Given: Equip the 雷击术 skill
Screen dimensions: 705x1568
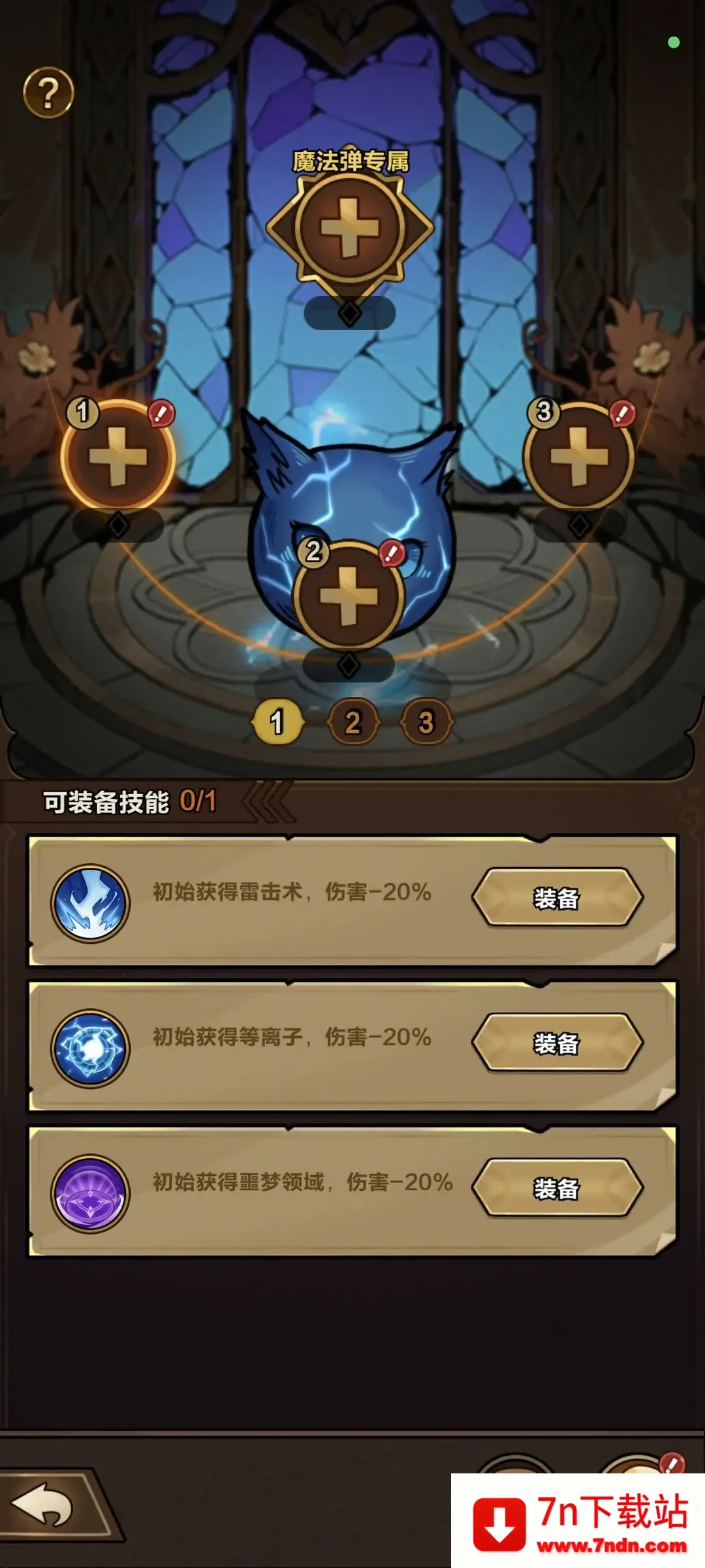Looking at the screenshot, I should click(557, 898).
